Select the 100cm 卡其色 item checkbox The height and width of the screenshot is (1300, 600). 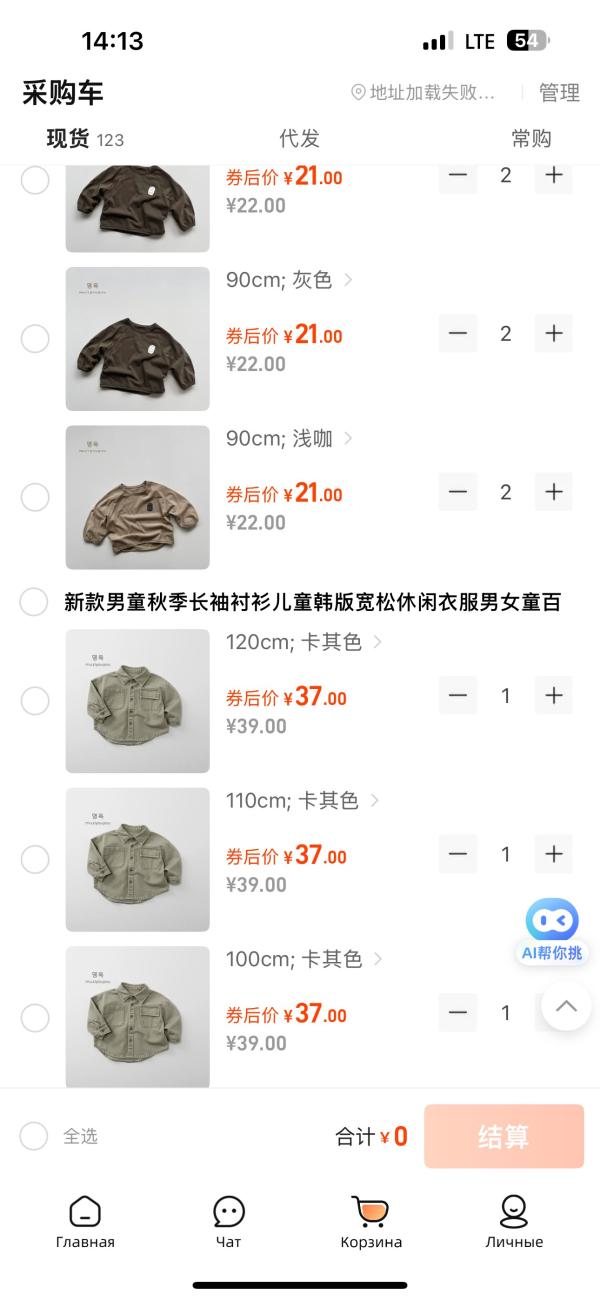[x=35, y=1018]
